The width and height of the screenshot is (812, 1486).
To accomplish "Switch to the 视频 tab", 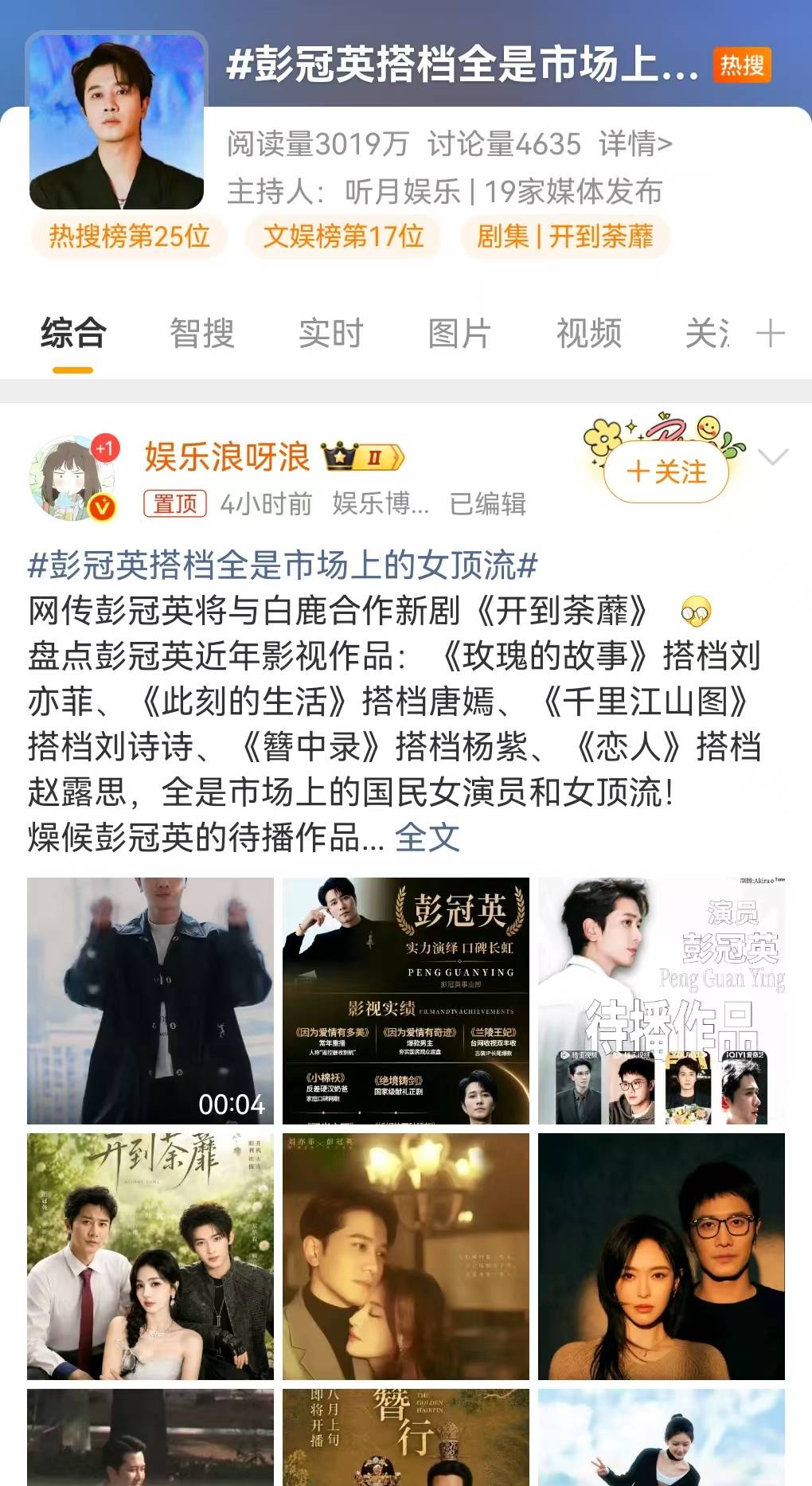I will tap(589, 333).
